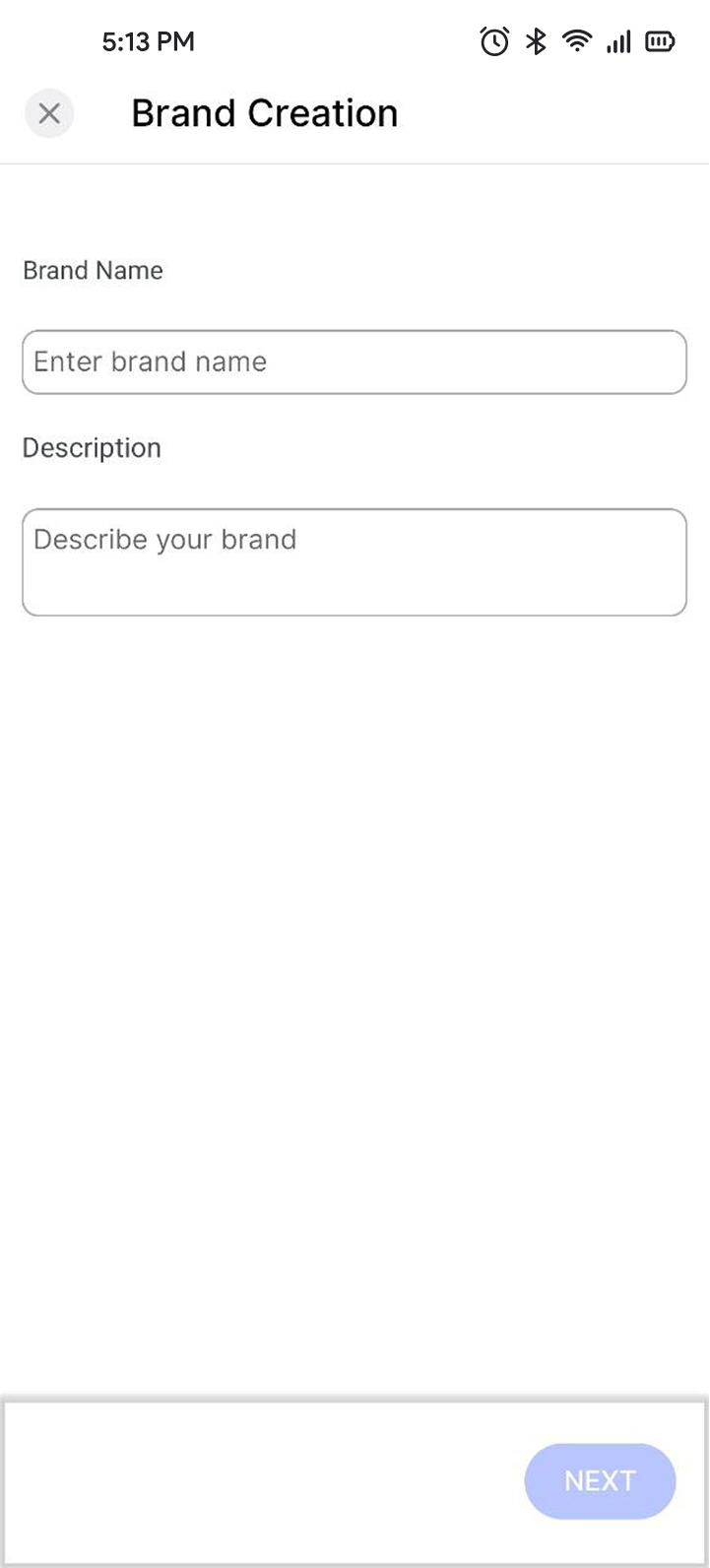Continue with the NEXT button

tap(600, 1480)
